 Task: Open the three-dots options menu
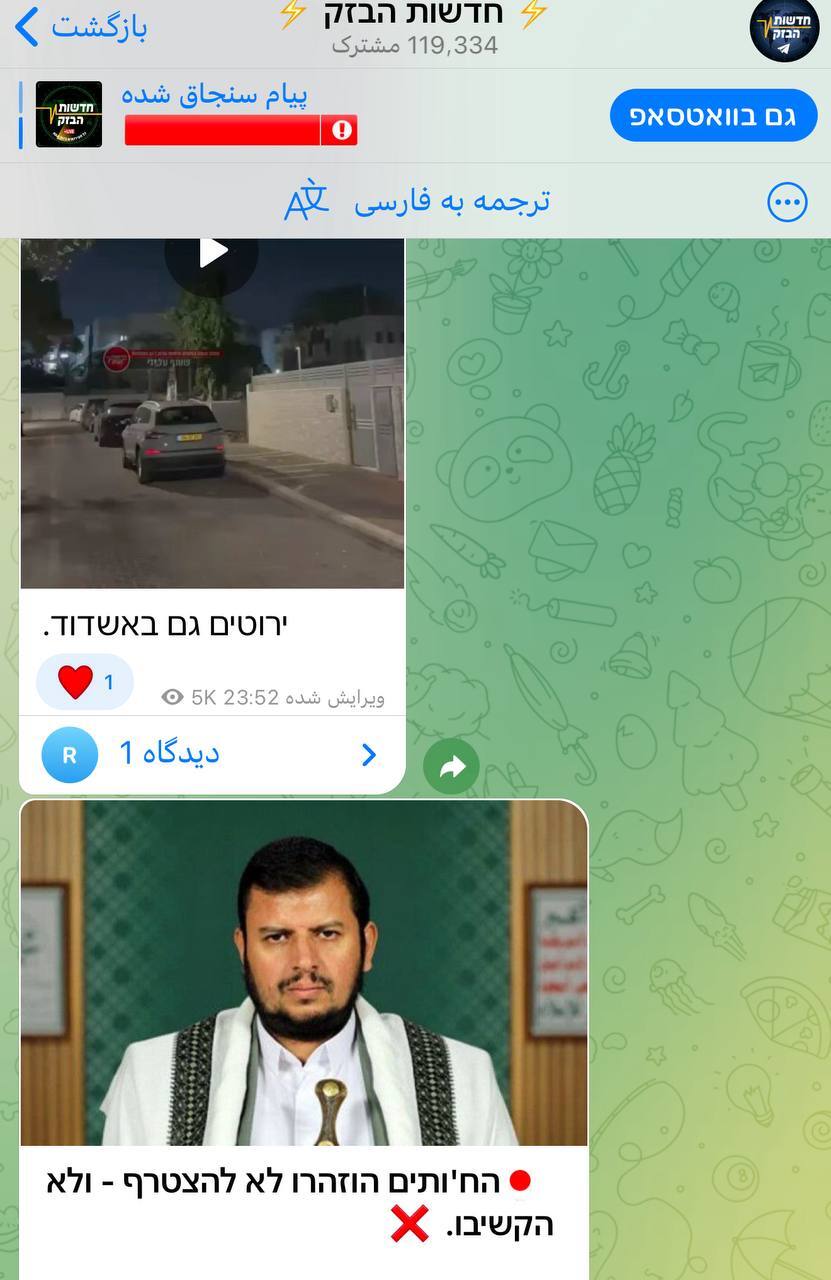pos(787,201)
